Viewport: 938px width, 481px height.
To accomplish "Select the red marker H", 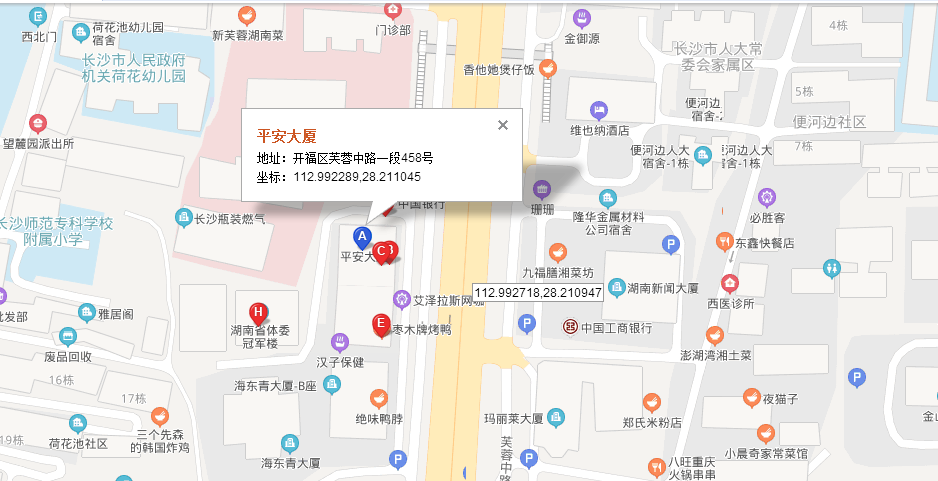I will 258,310.
